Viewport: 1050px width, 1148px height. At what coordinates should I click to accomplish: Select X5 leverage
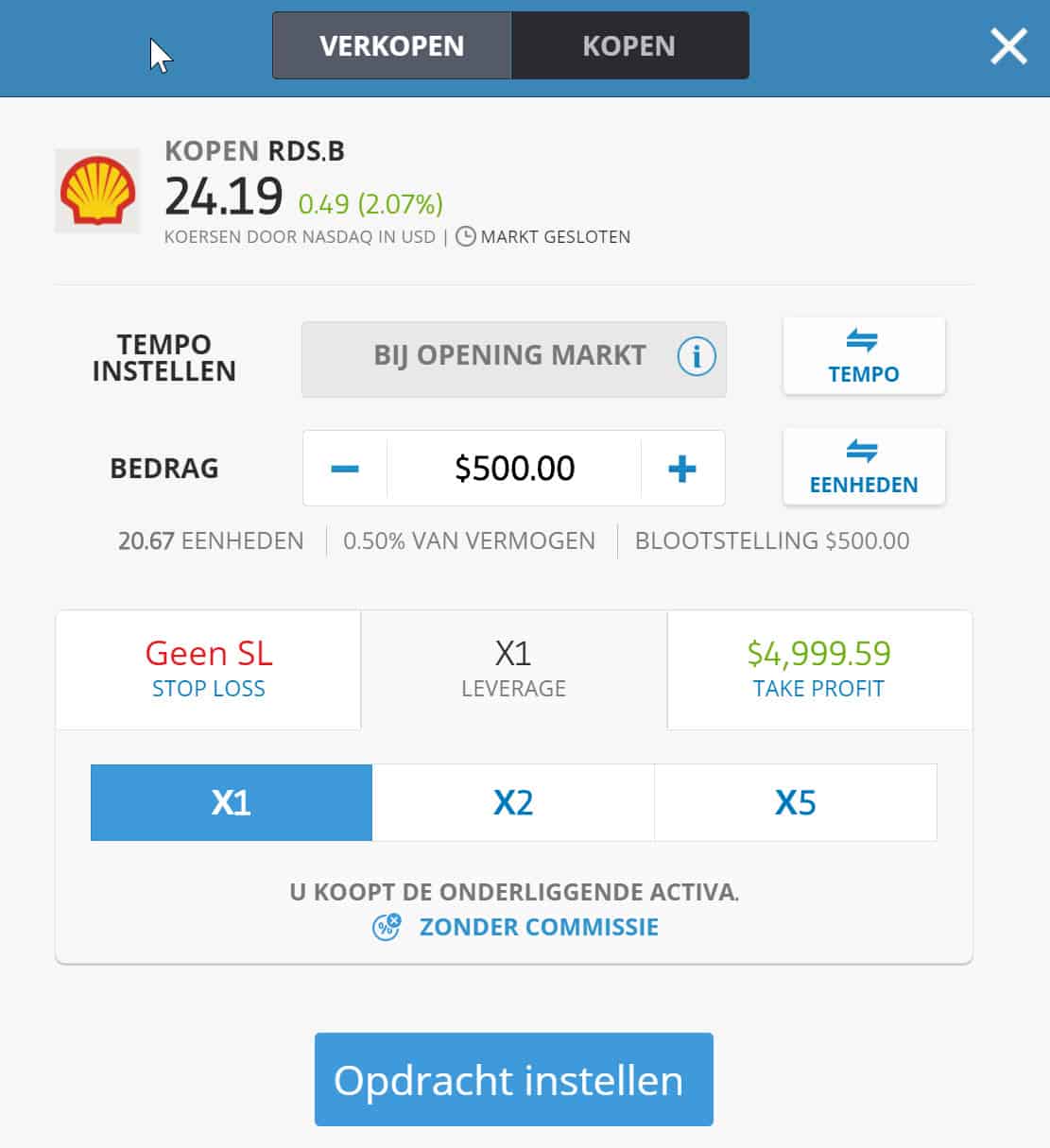(795, 802)
